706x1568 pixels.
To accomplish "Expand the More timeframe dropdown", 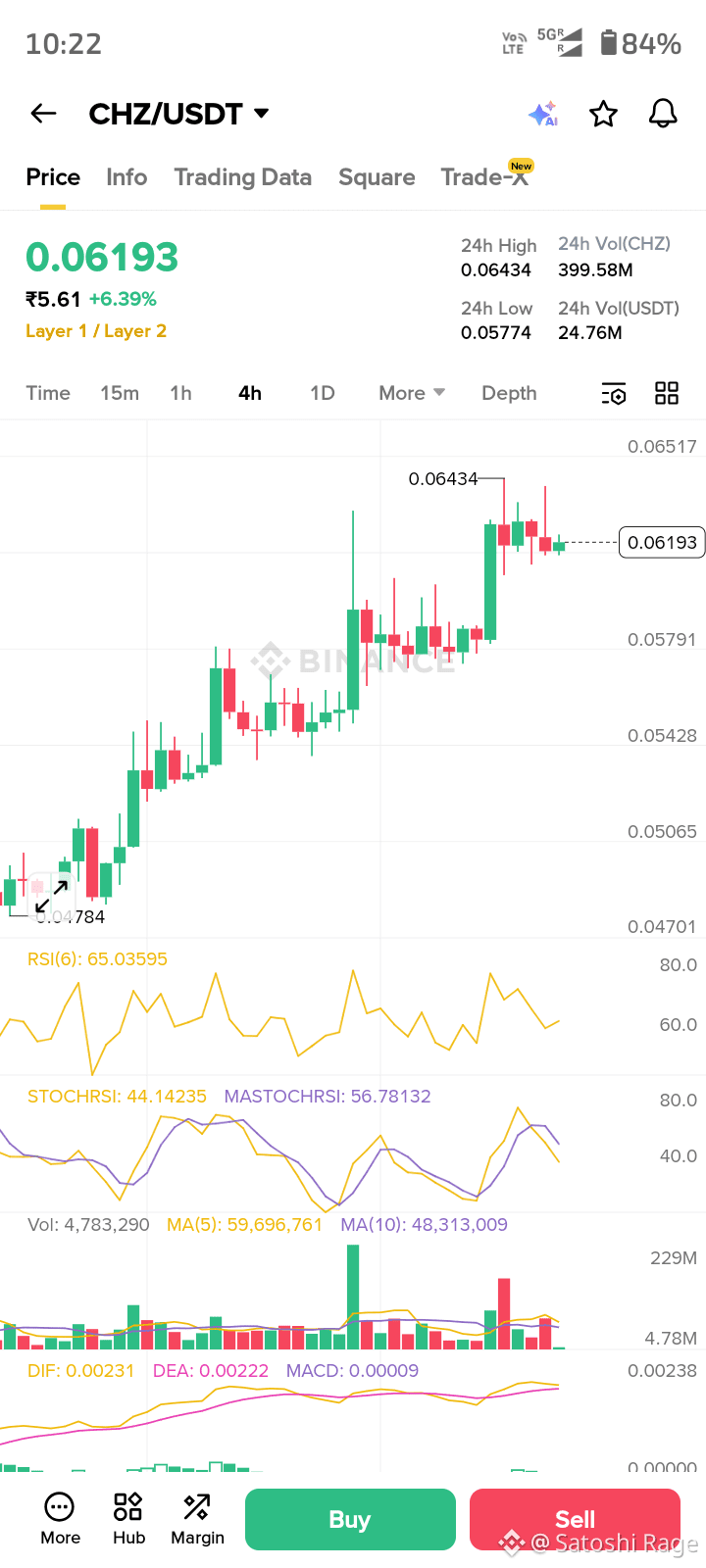I will [x=410, y=393].
